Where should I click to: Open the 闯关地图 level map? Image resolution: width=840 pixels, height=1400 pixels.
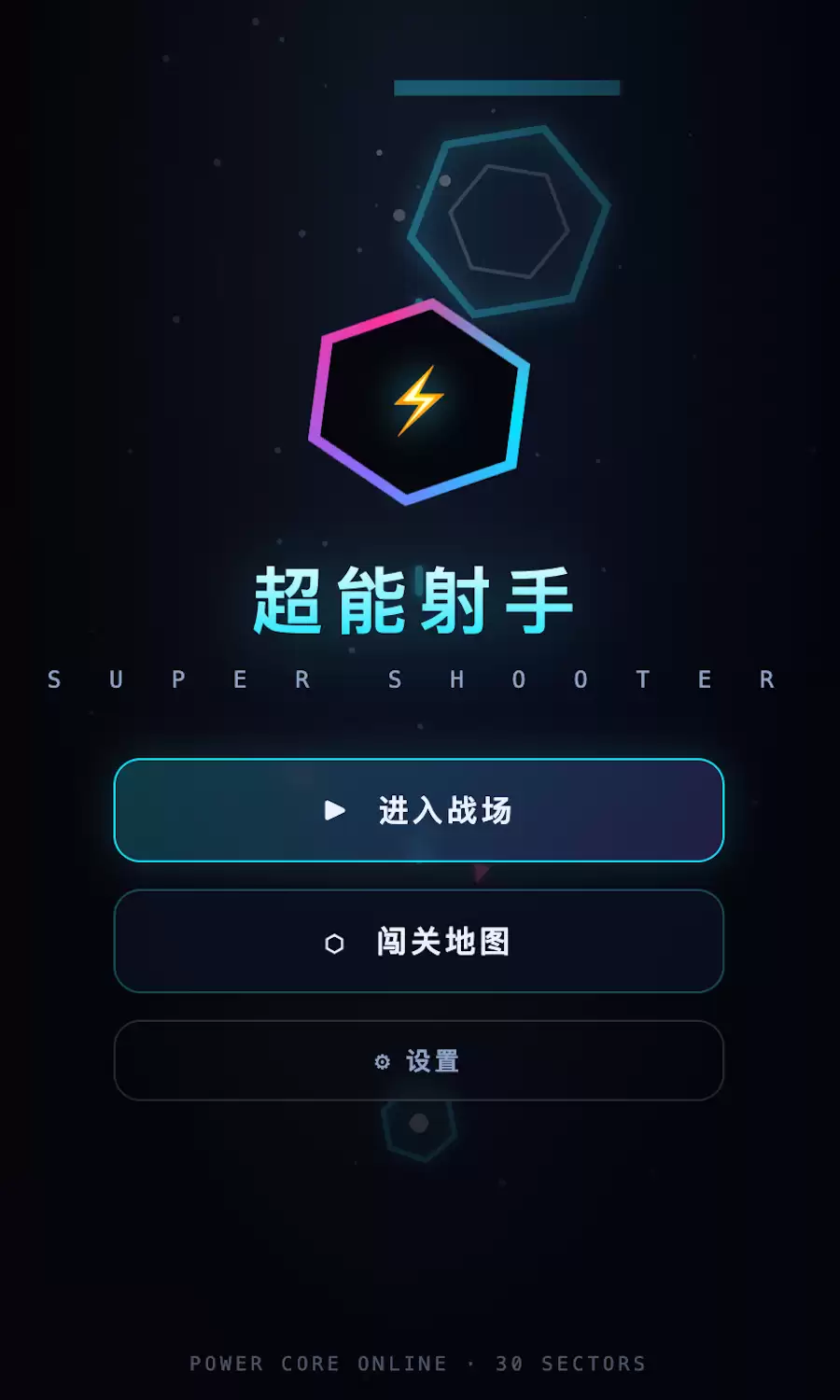419,941
